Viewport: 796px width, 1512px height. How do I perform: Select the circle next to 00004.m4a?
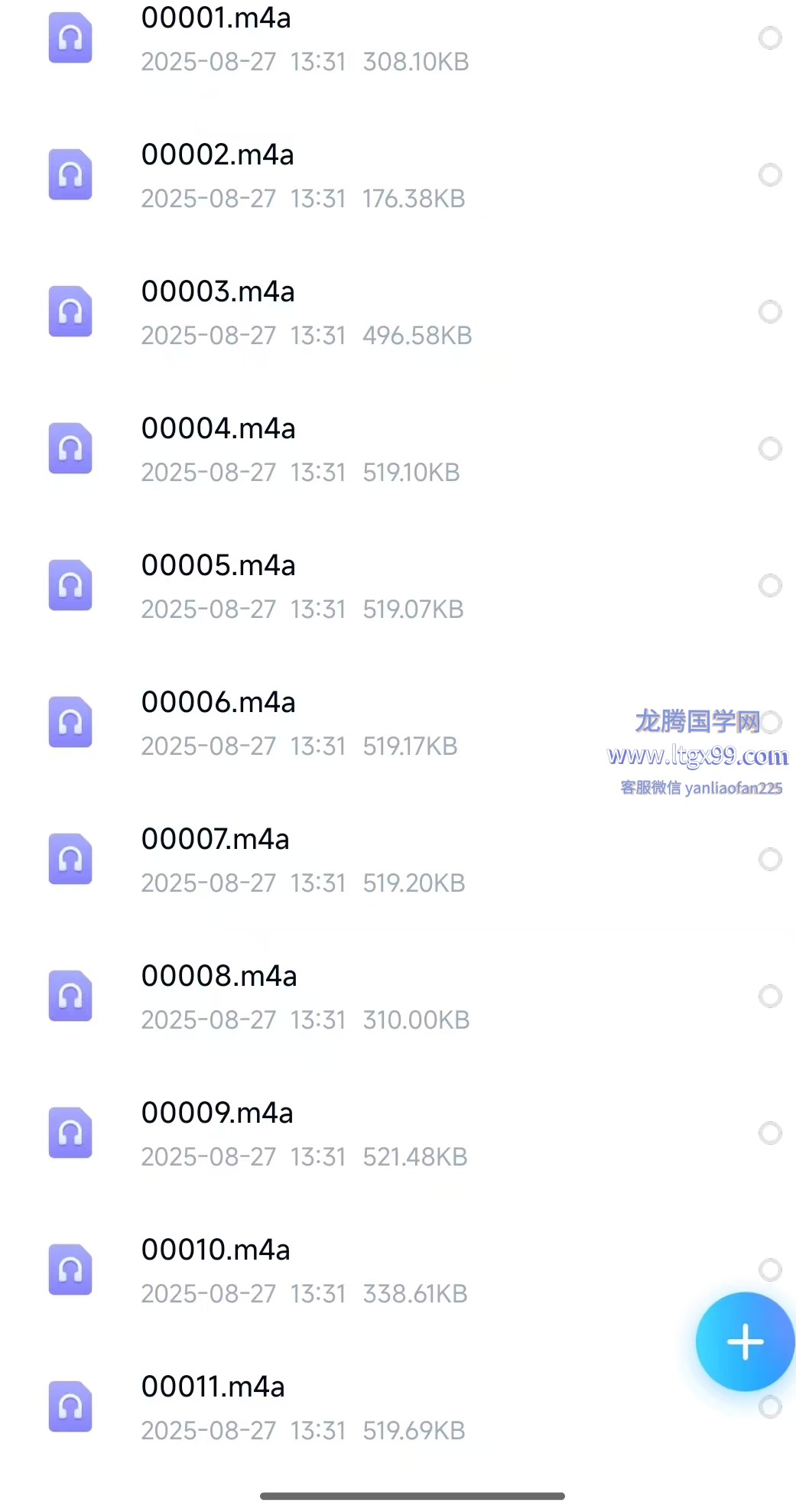(x=770, y=449)
